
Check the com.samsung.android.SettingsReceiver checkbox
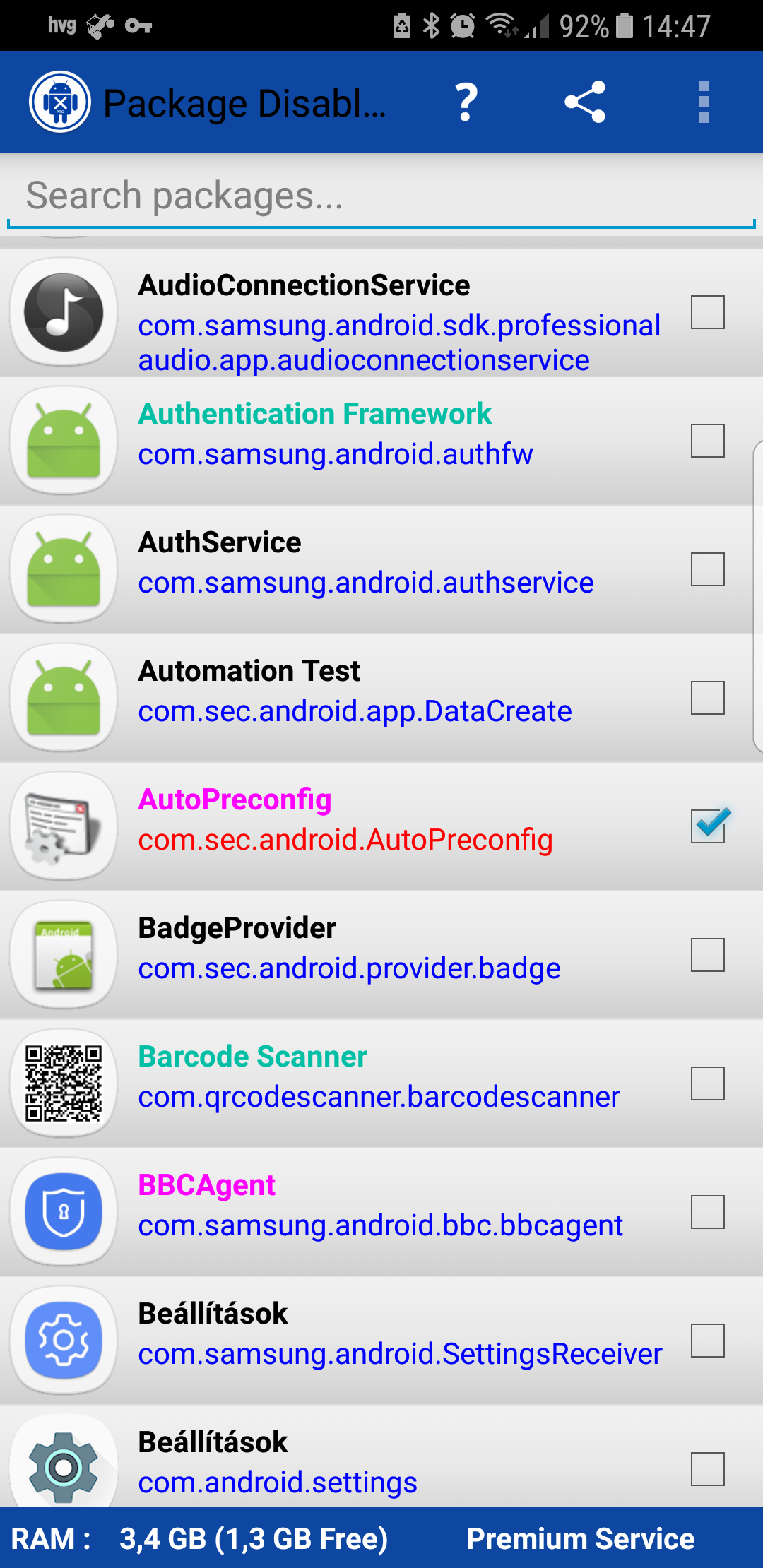[x=708, y=1341]
